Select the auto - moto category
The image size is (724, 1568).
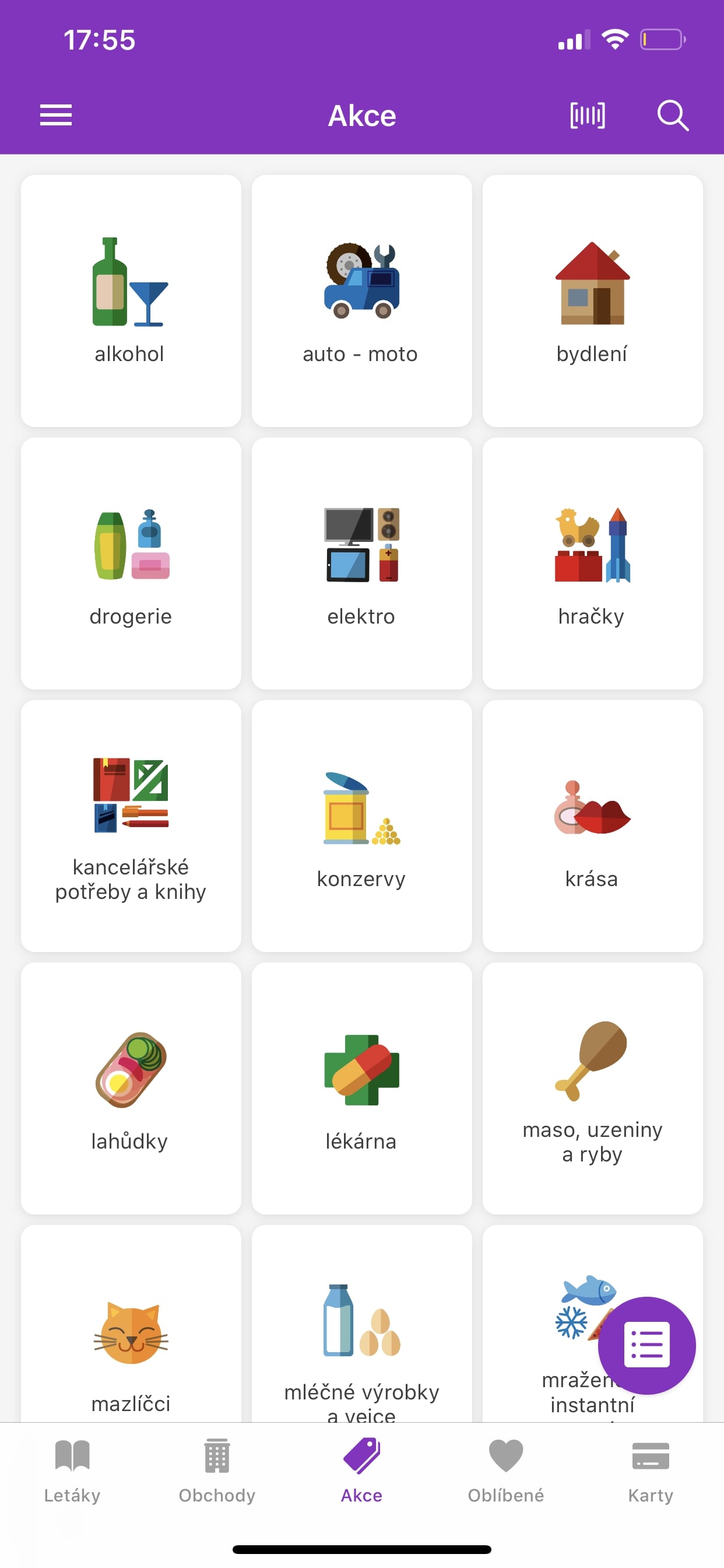(x=362, y=300)
